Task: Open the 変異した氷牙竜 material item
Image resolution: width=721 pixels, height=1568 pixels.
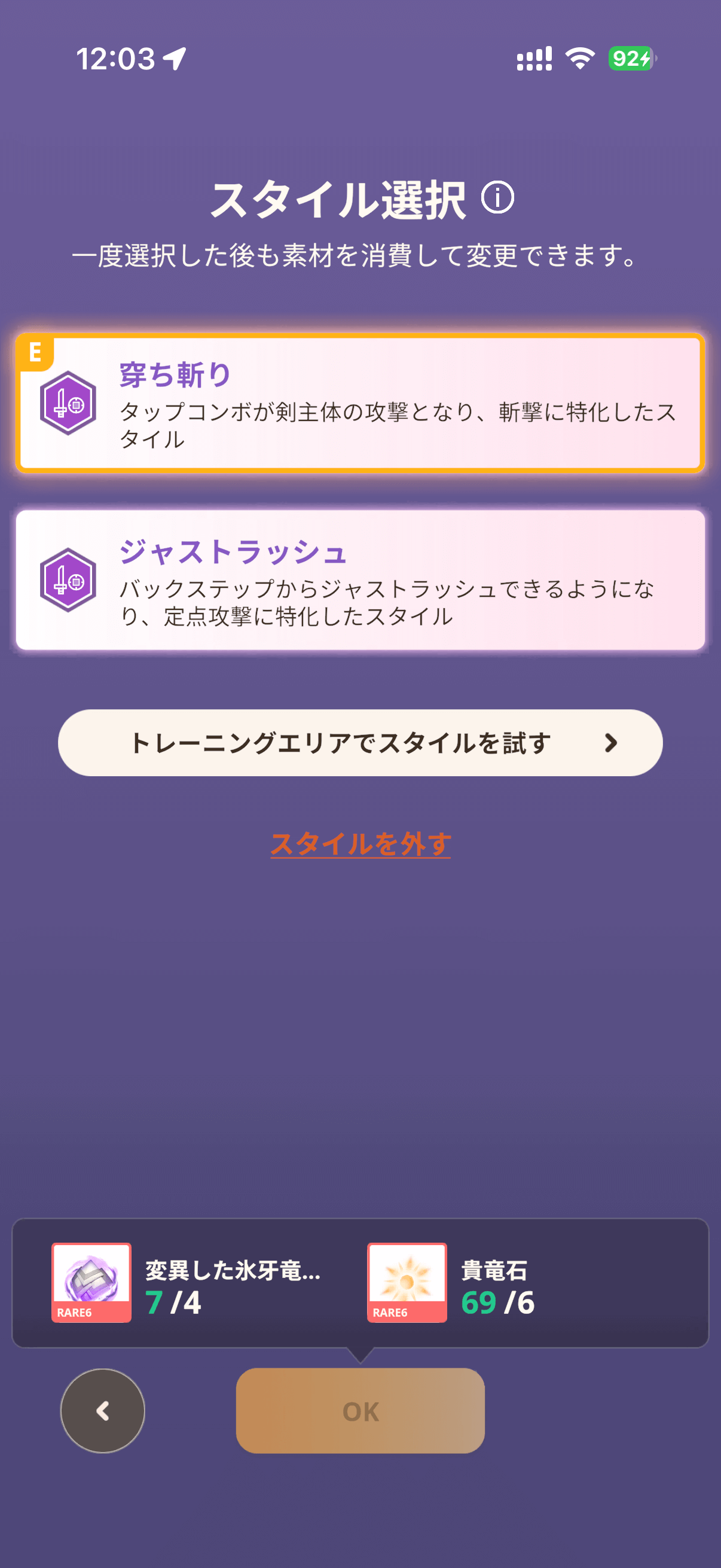Action: (x=91, y=1282)
